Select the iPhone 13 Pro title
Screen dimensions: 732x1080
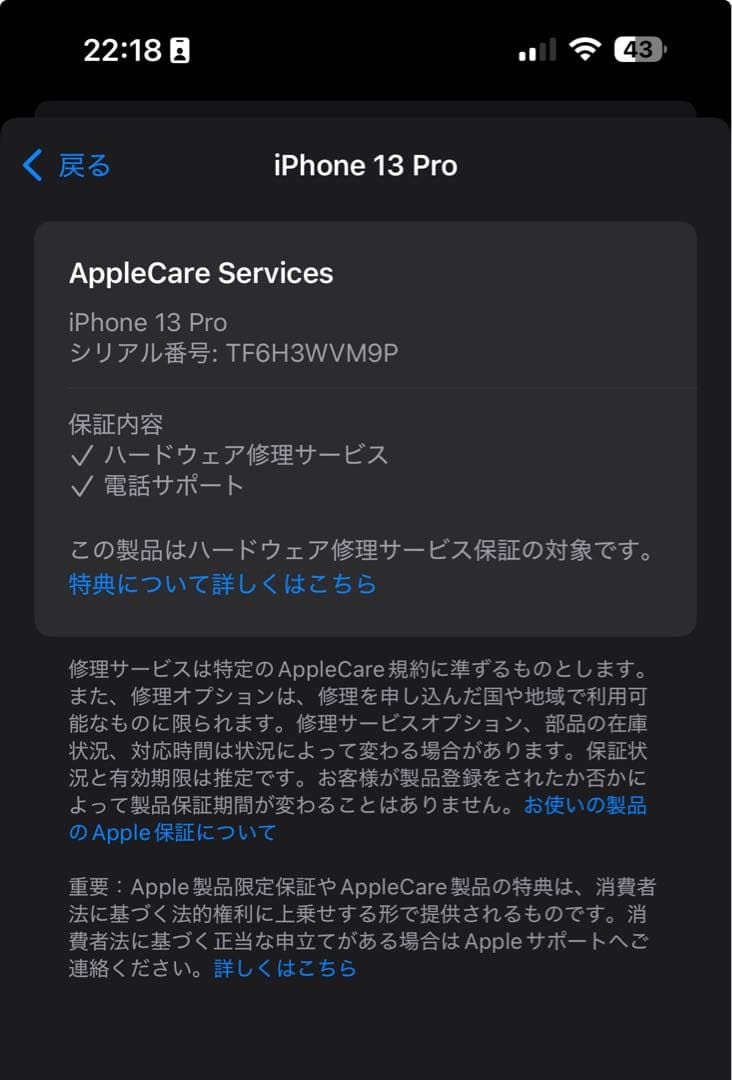(364, 165)
